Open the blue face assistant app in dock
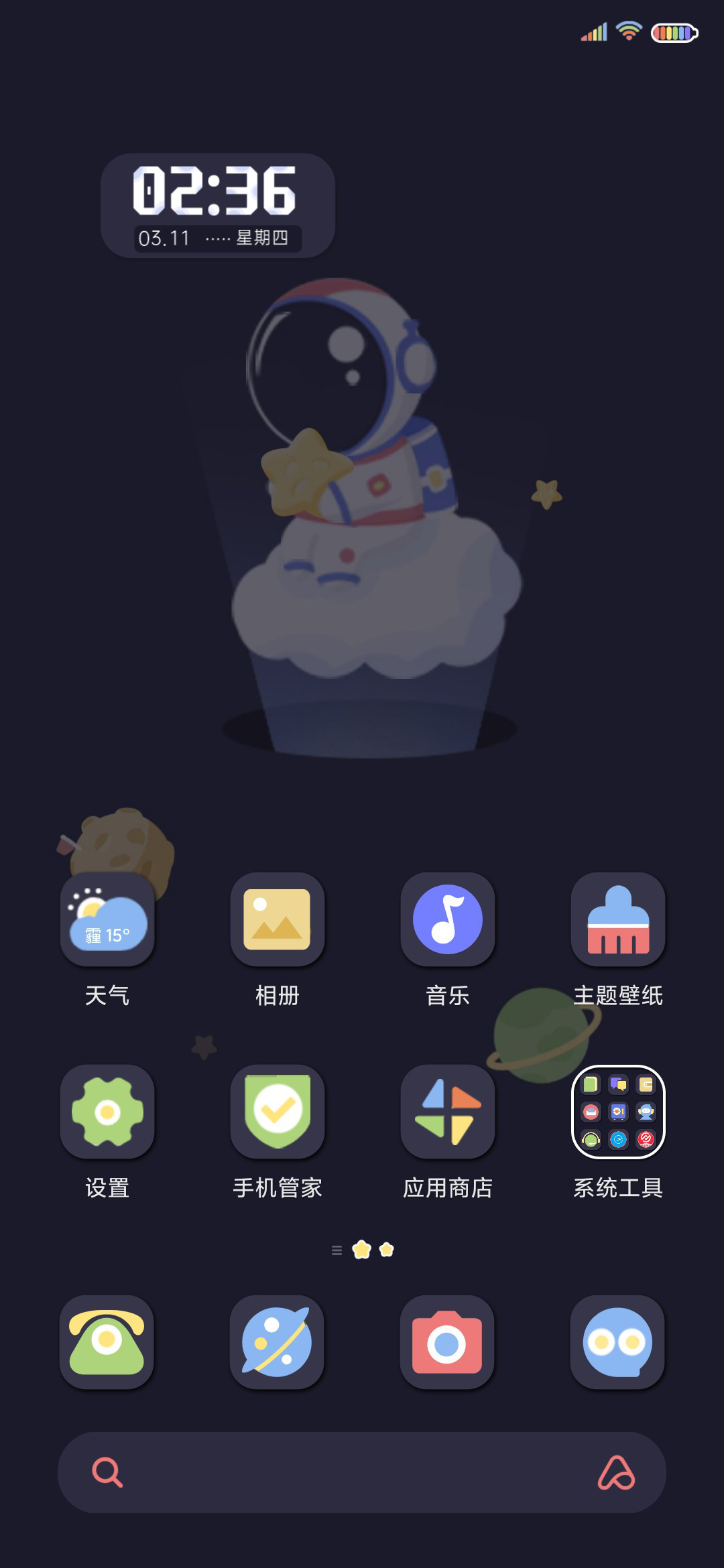 tap(617, 1342)
